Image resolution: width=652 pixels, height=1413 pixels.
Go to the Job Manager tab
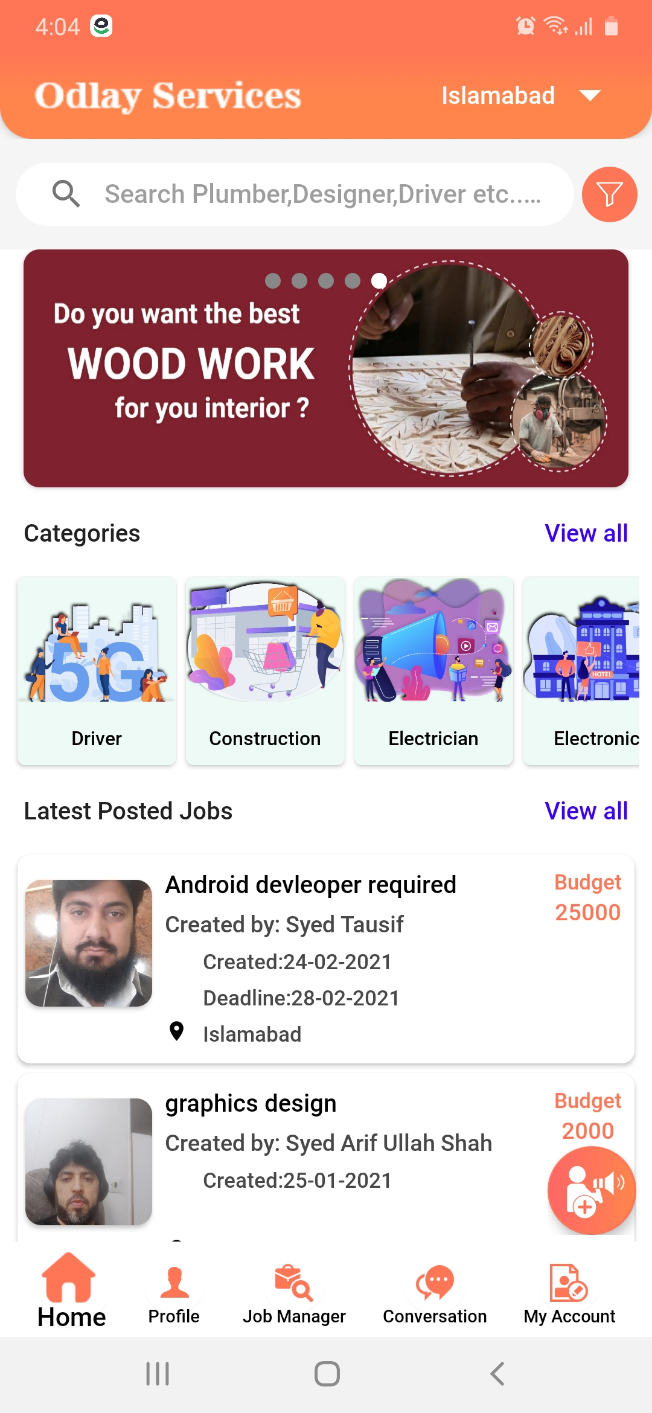(x=294, y=1294)
